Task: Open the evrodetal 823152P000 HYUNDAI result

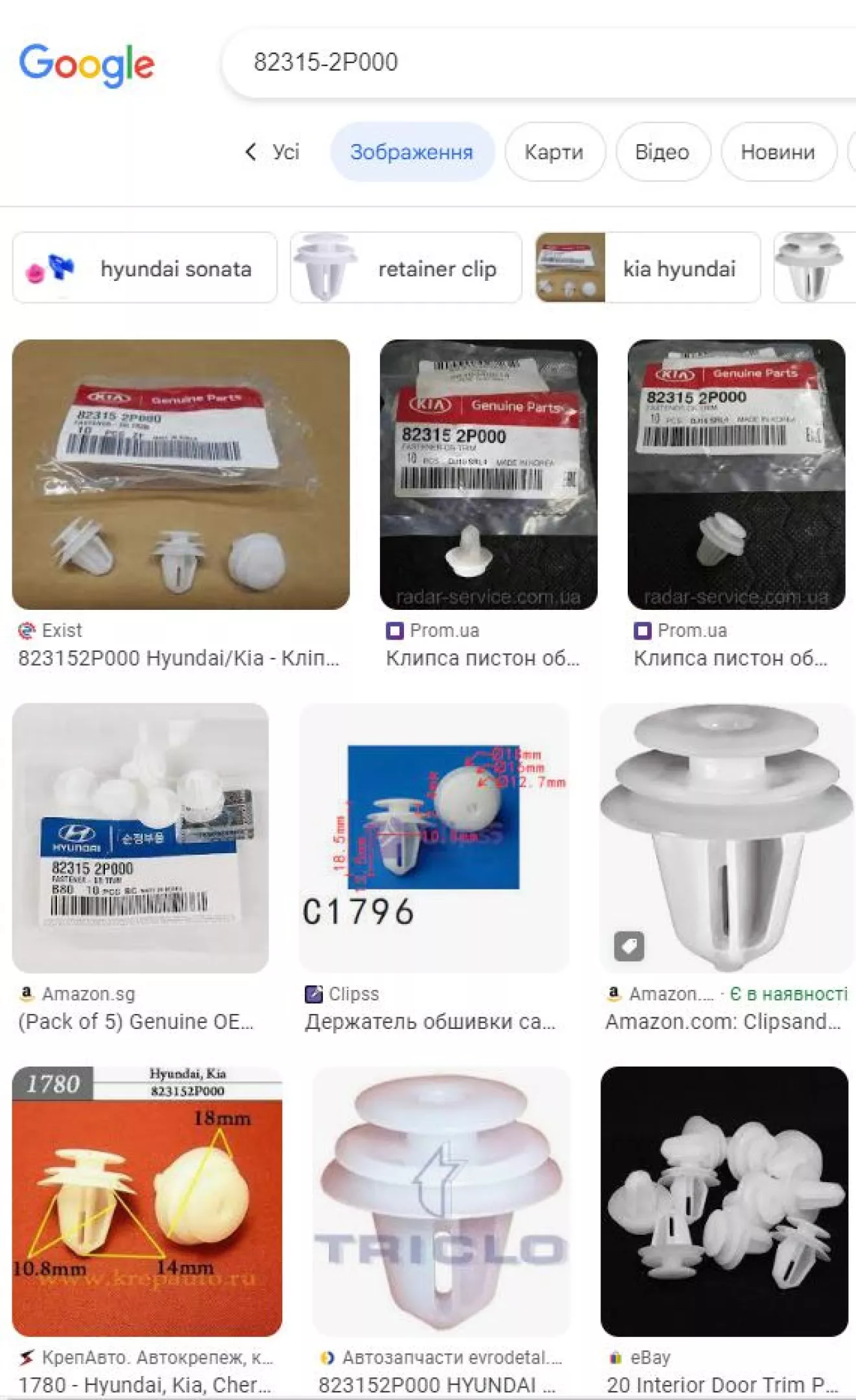Action: tap(441, 1201)
